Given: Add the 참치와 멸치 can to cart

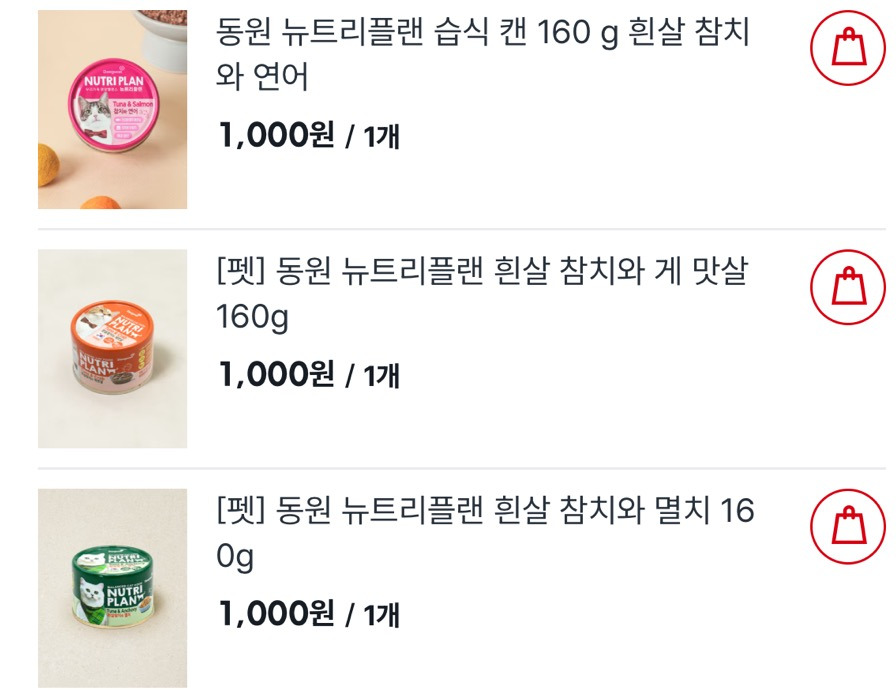Looking at the screenshot, I should coord(848,527).
